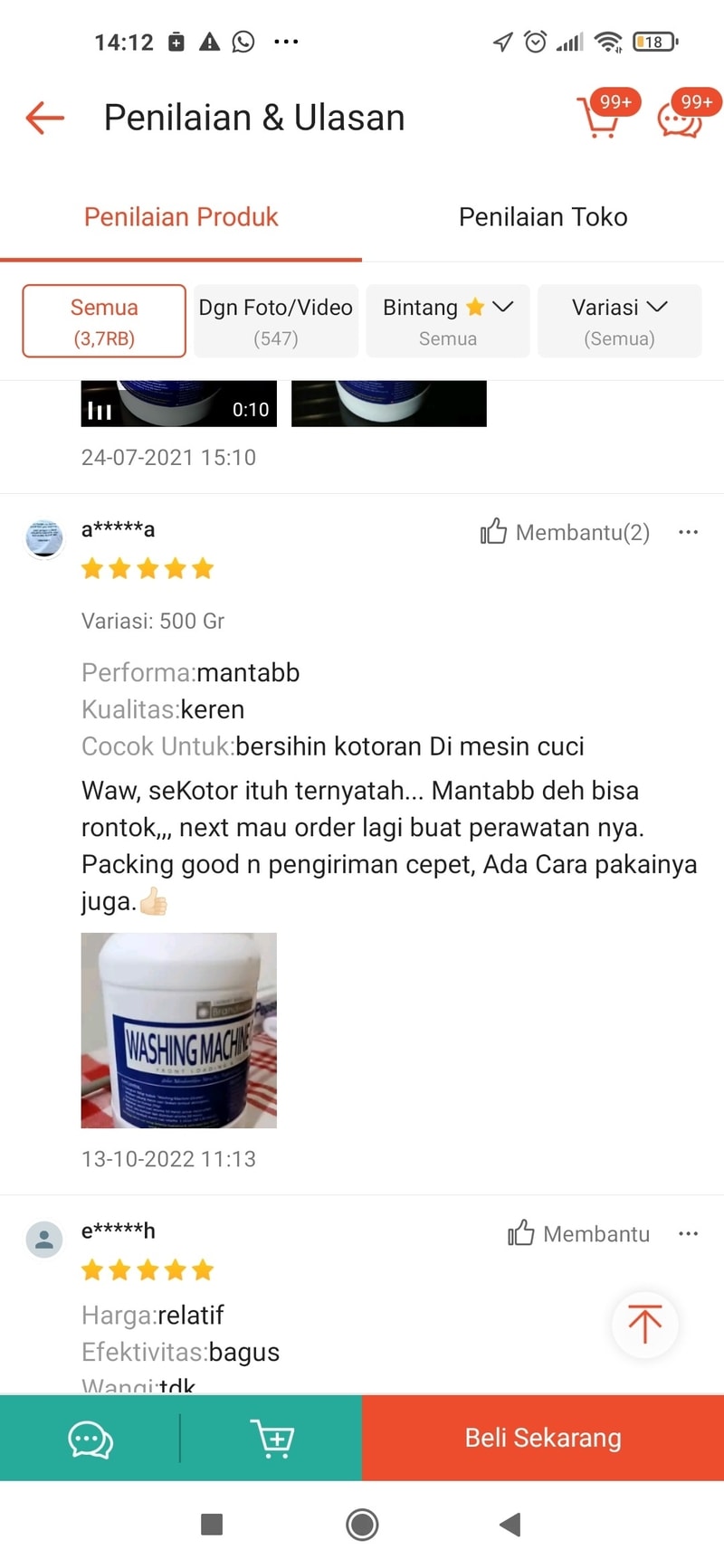Select the Penilaian Produk tab
The image size is (724, 1568).
[x=181, y=217]
